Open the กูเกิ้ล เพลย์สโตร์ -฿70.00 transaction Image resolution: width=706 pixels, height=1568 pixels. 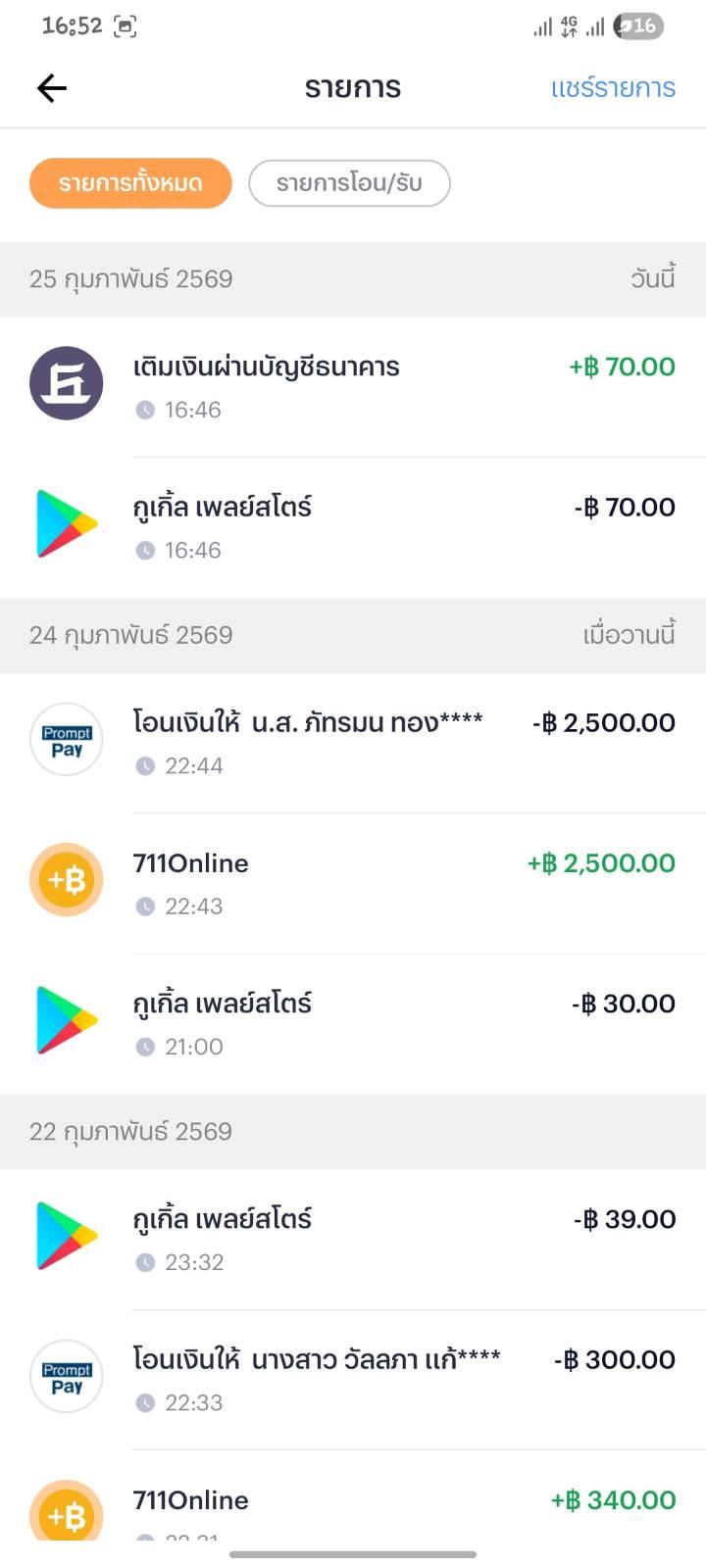pos(353,527)
